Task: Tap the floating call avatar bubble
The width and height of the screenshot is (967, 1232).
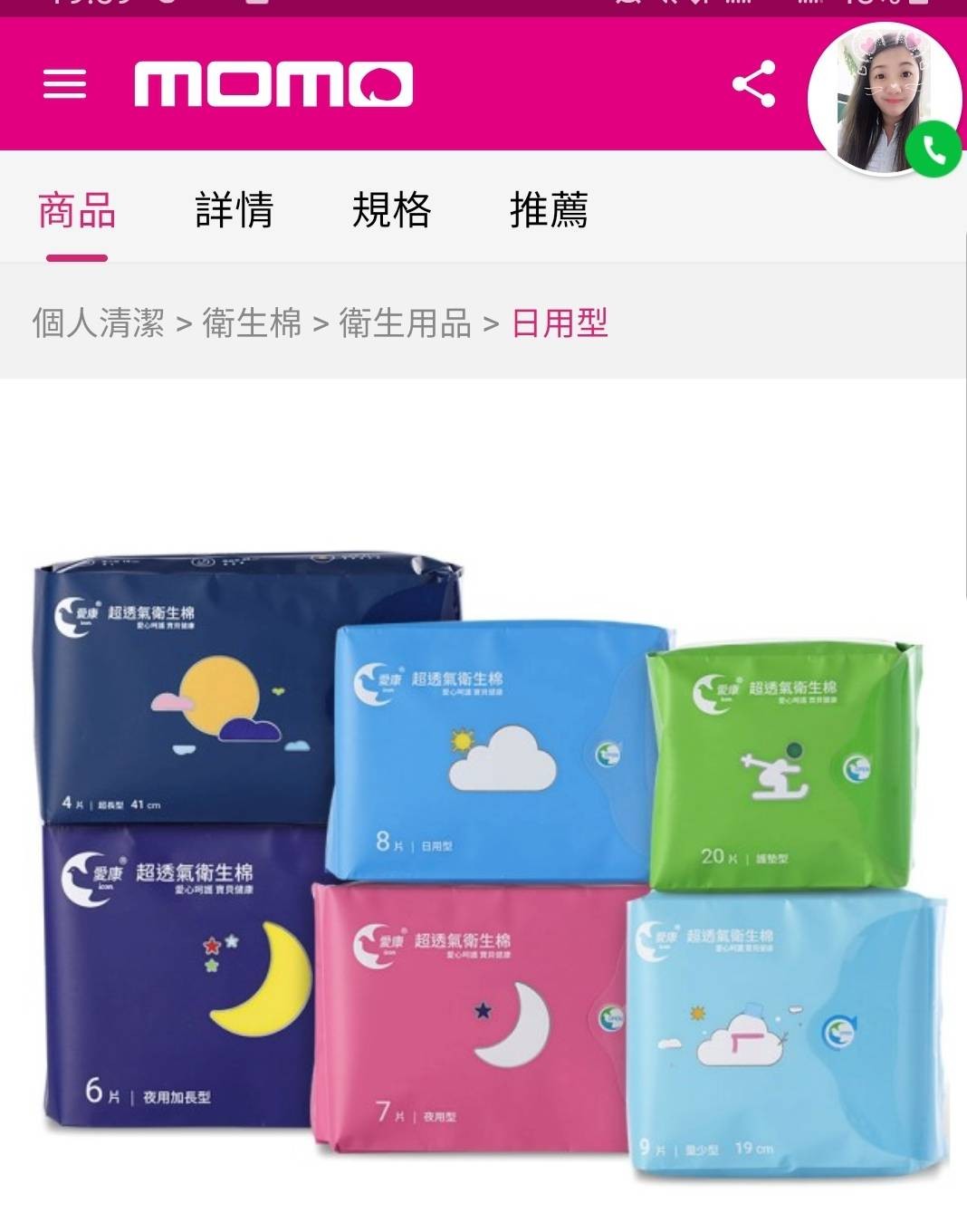Action: pyautogui.click(x=885, y=99)
